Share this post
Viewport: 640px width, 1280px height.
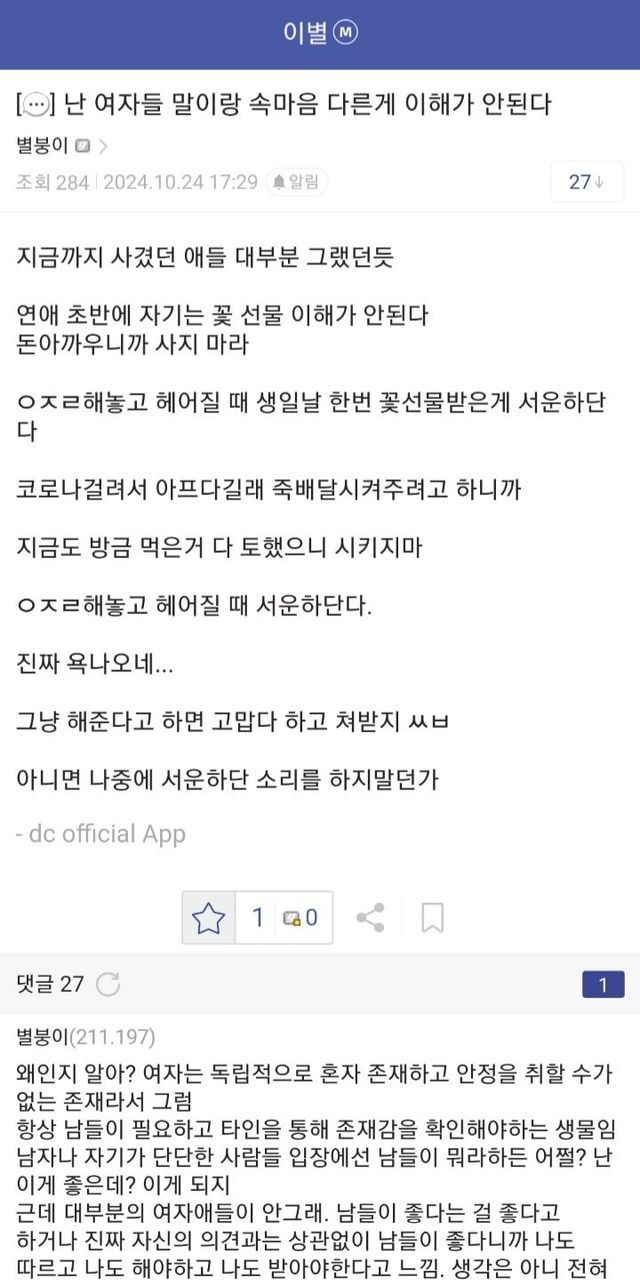pos(371,917)
